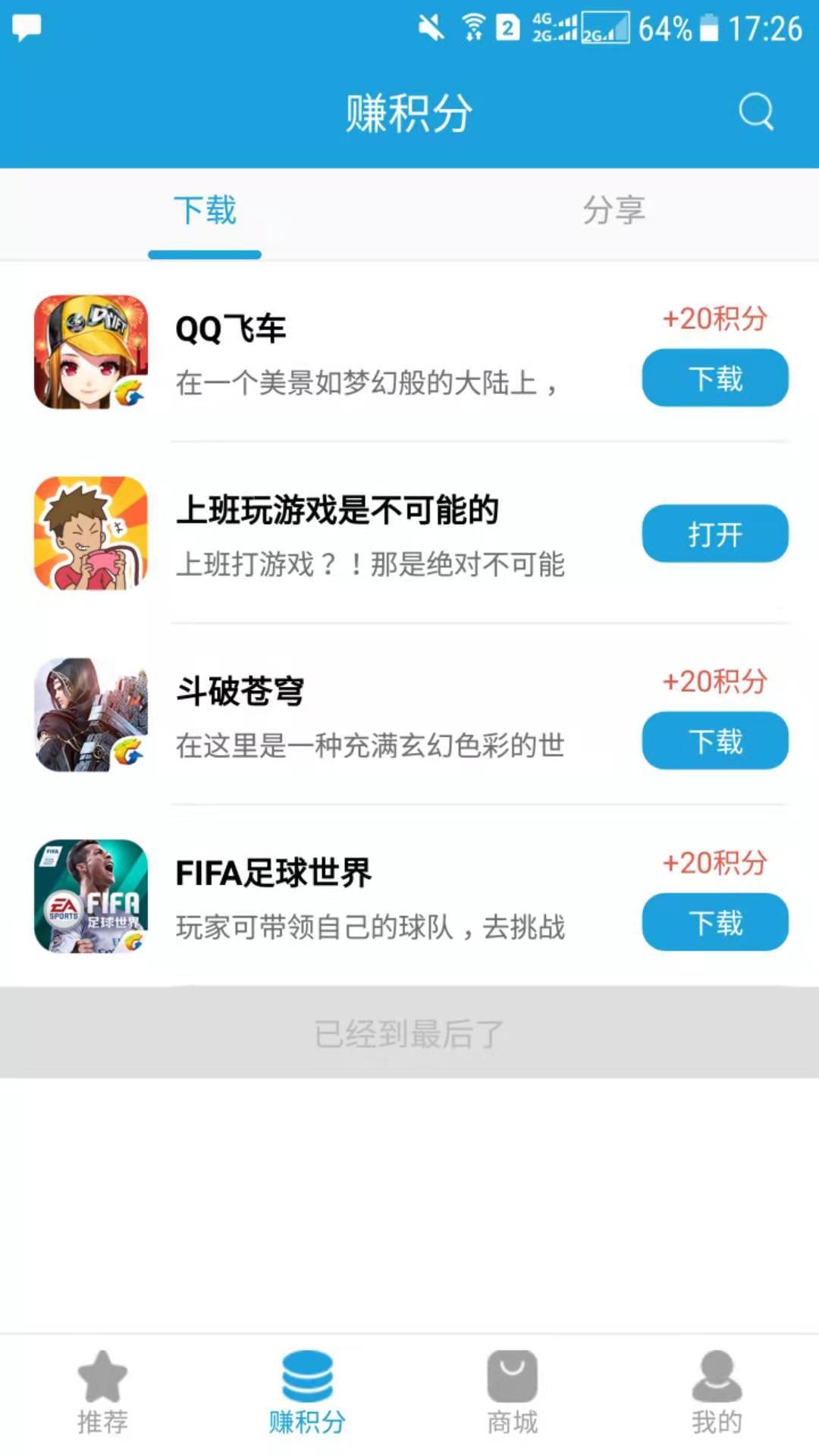Open the 商城 store tab

click(x=512, y=1392)
